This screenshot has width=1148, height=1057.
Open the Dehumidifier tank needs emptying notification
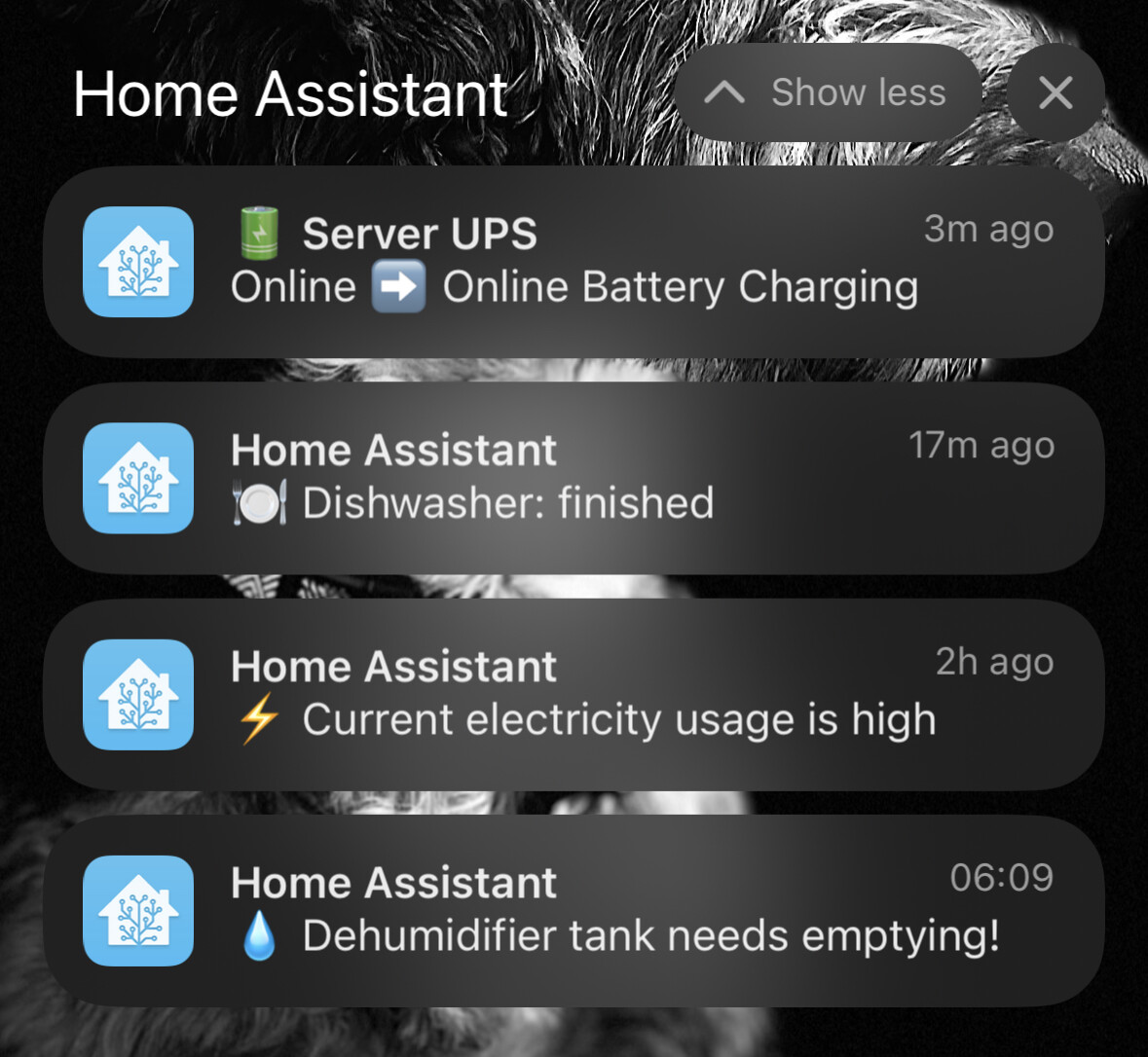tap(574, 910)
